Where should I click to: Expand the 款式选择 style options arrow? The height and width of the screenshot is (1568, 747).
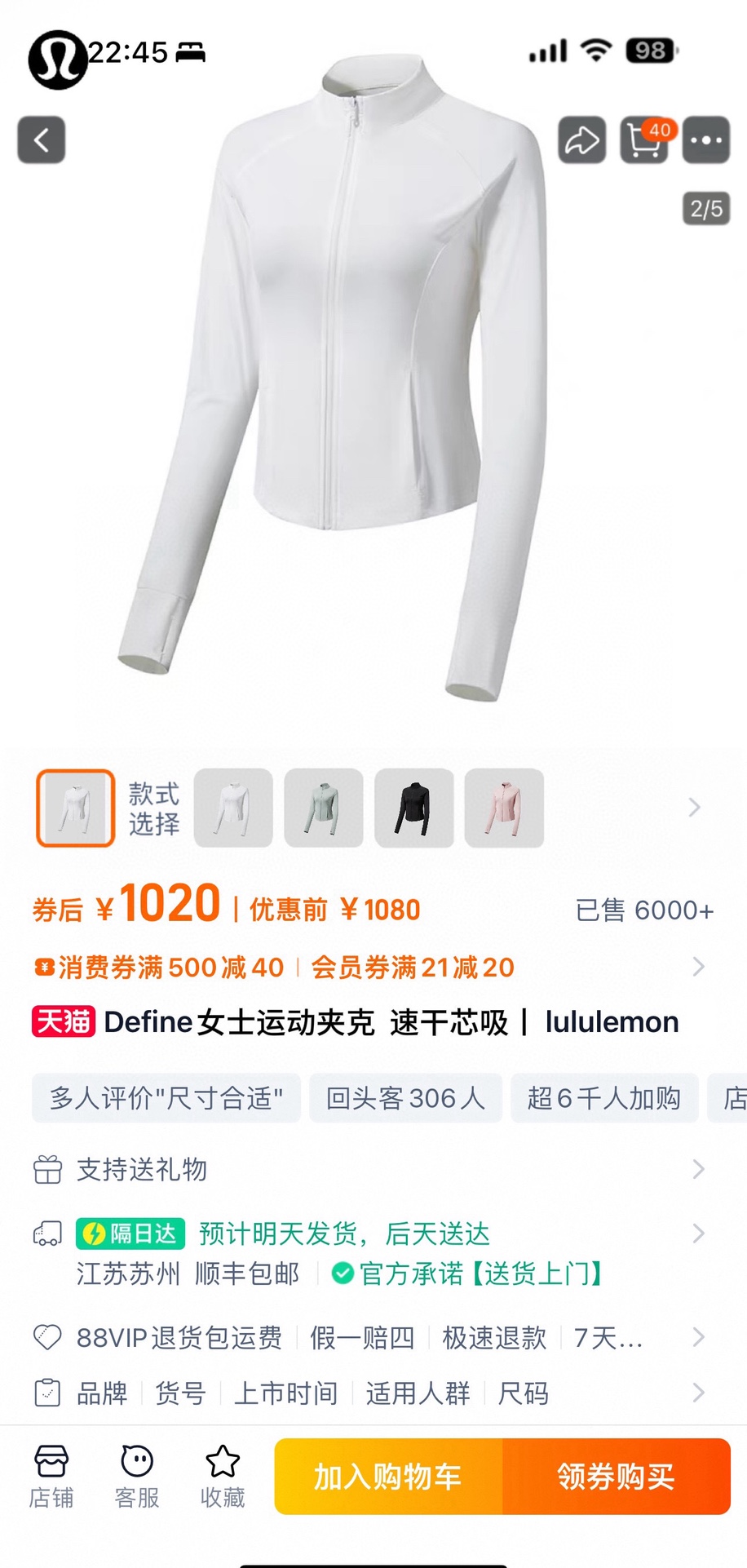(x=694, y=808)
